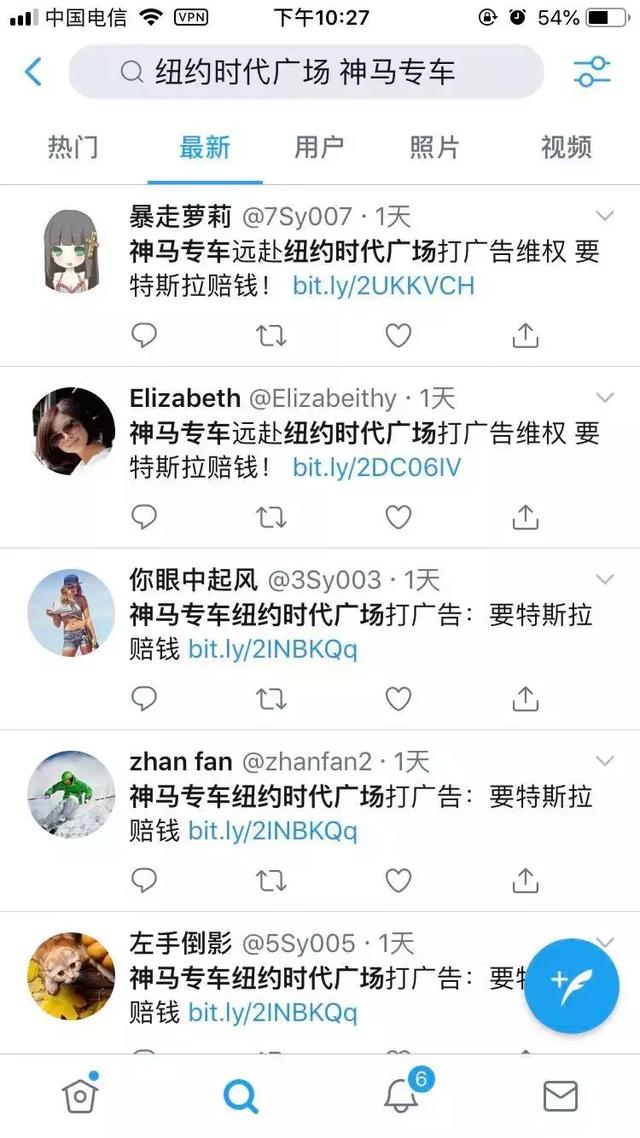Reply to Elizabeth's tweet
Screen dimensions: 640x1138
(x=145, y=517)
